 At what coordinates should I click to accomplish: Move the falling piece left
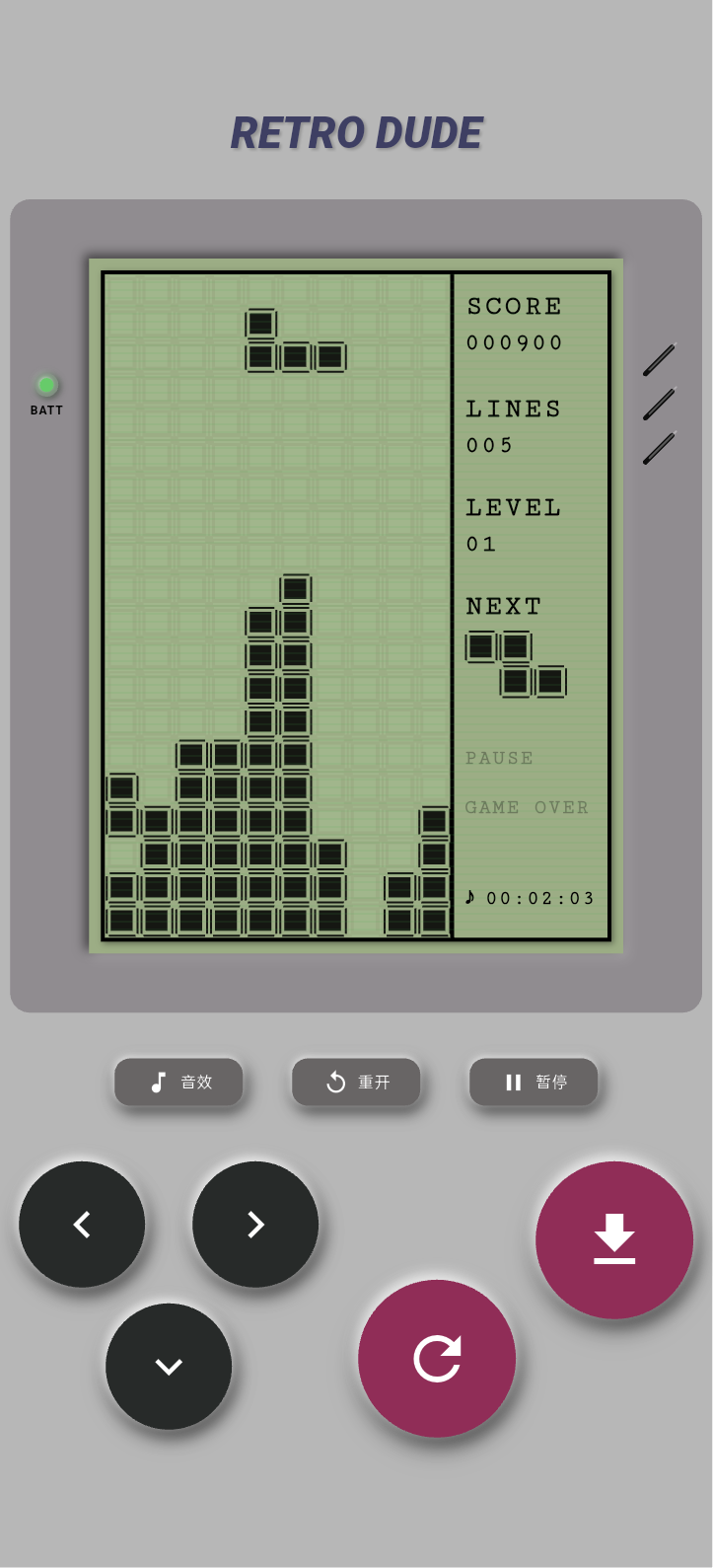(82, 1225)
